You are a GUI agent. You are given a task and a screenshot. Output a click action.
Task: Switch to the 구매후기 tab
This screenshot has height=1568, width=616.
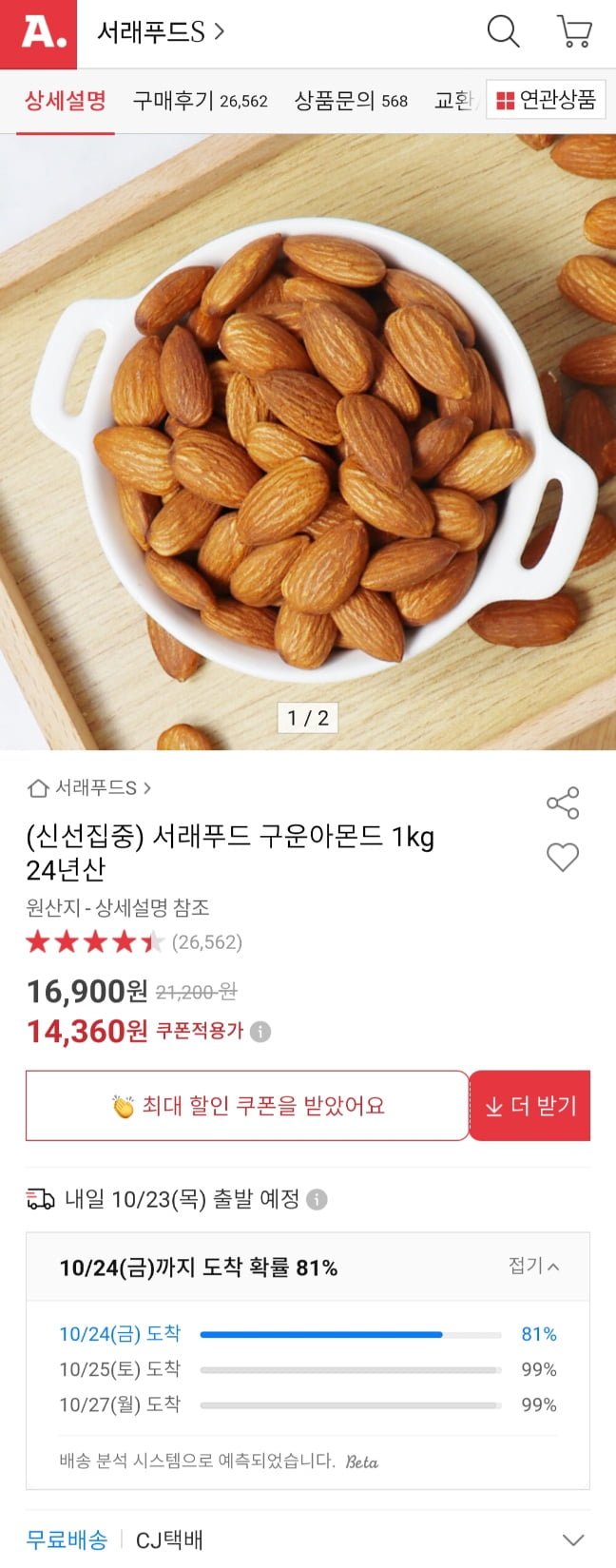pyautogui.click(x=200, y=100)
